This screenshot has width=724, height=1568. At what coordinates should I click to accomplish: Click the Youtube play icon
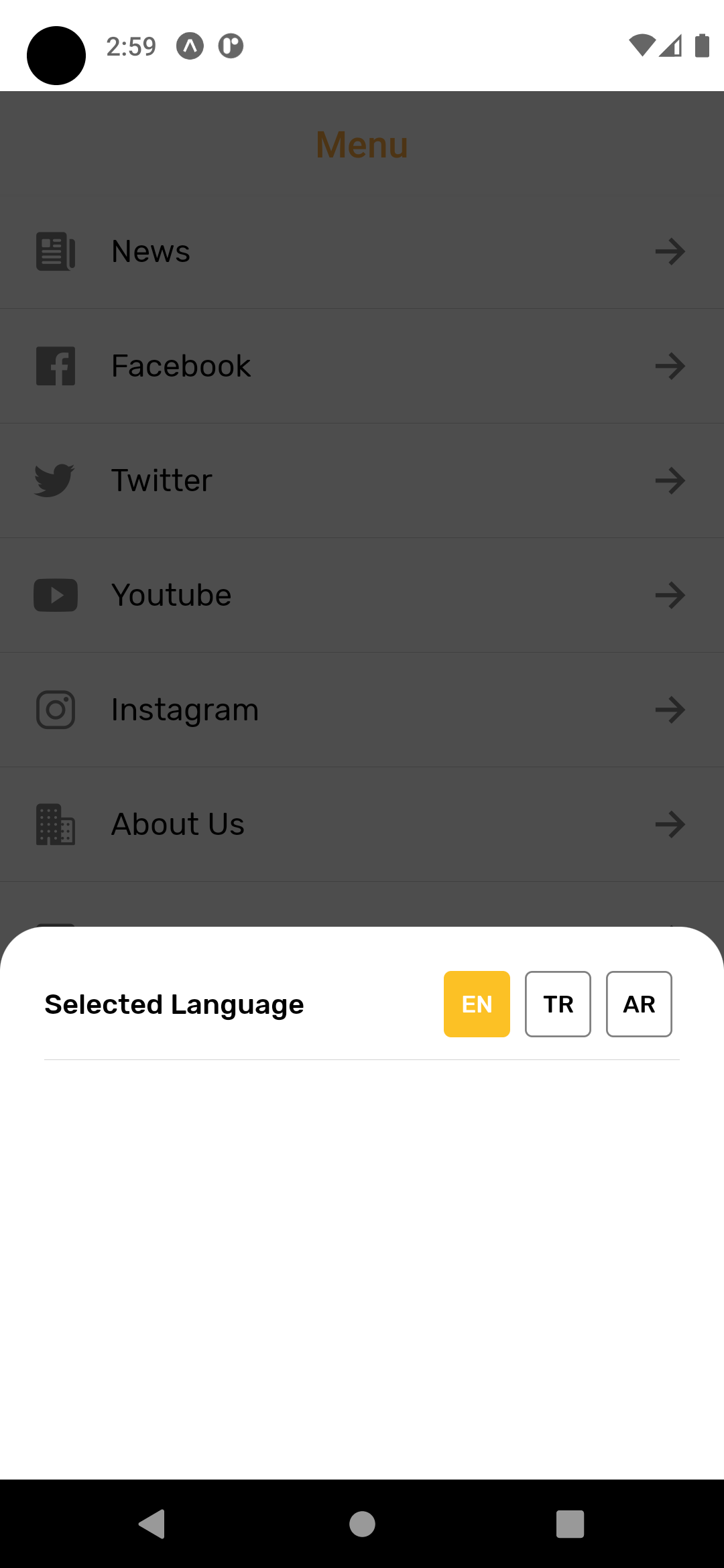(x=55, y=594)
